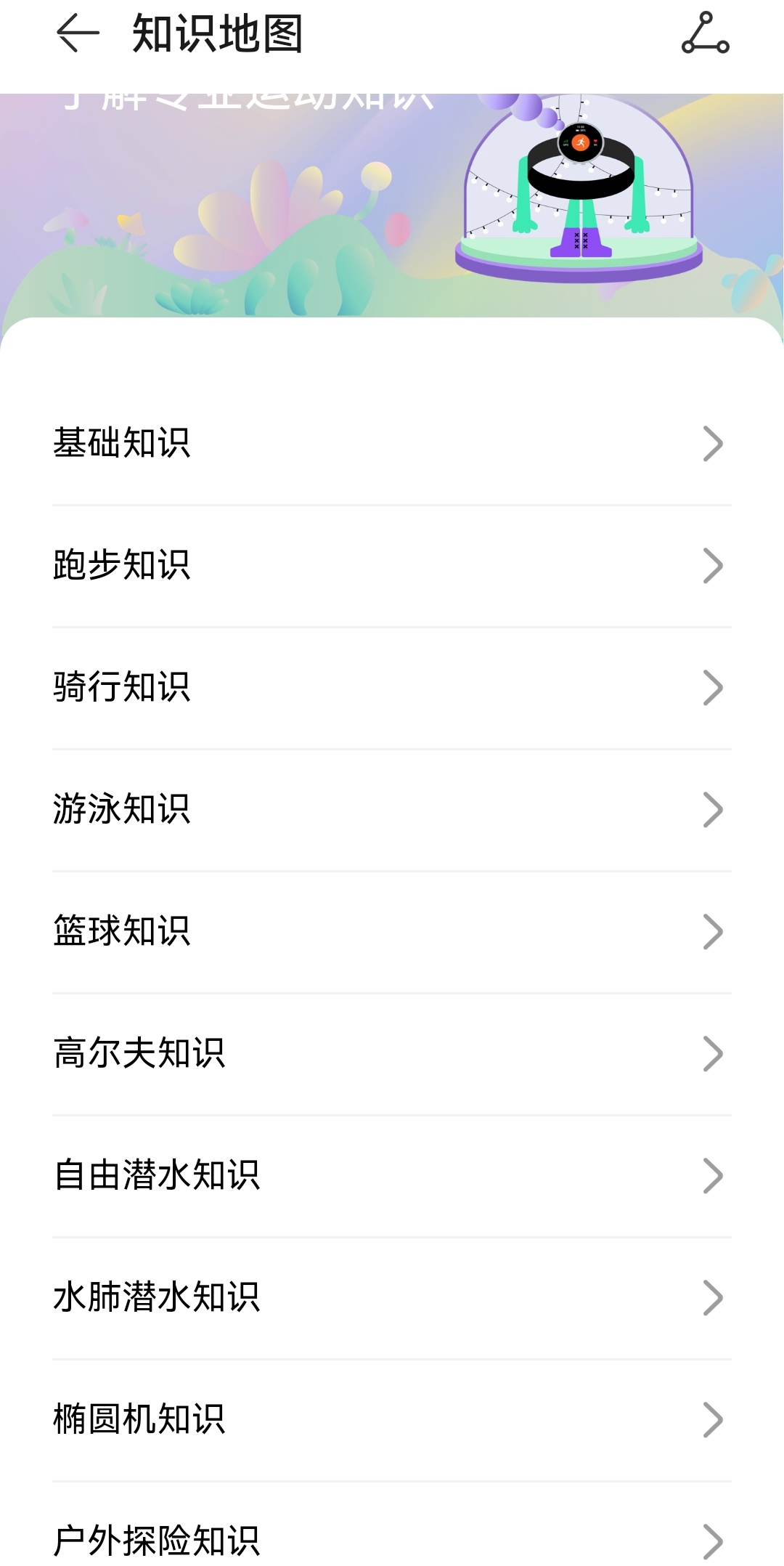
Task: Expand the chevron next to 基础知识
Action: click(x=713, y=445)
